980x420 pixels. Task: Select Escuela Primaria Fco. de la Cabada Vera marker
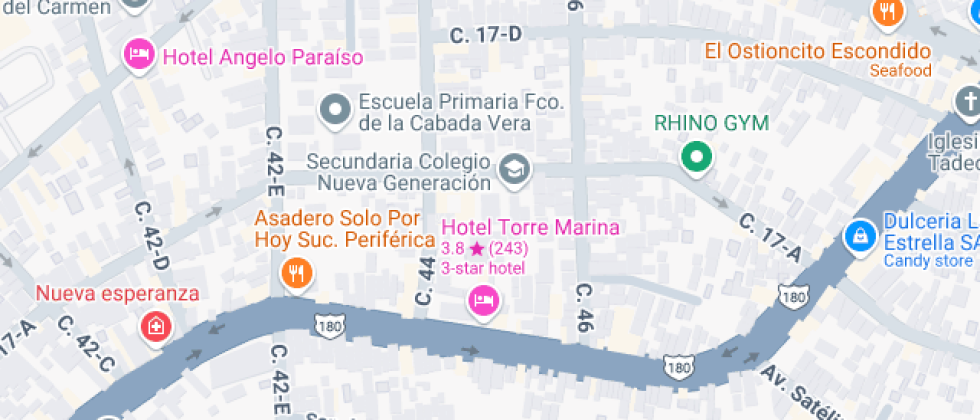[334, 108]
